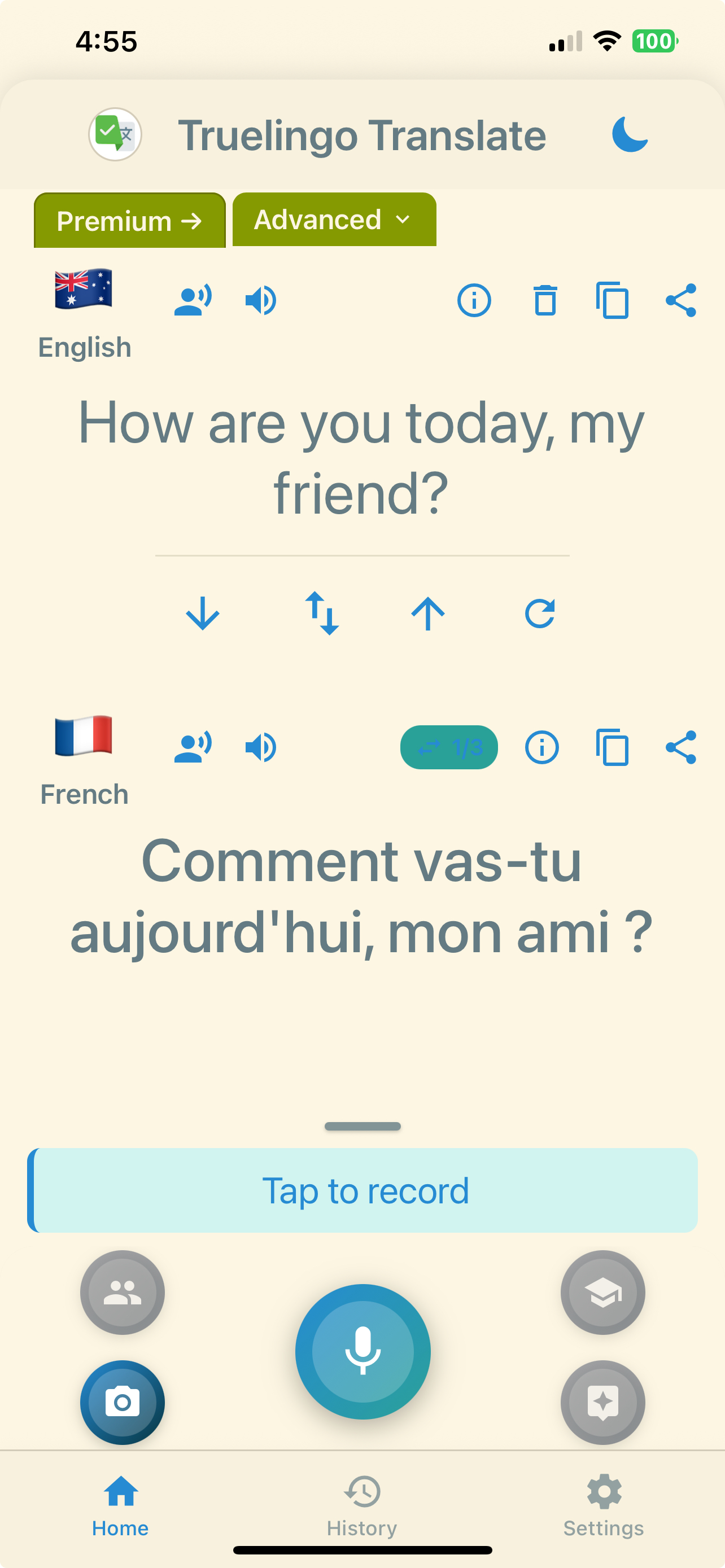Open the Premium upgrade button
The image size is (725, 1568).
(x=130, y=221)
